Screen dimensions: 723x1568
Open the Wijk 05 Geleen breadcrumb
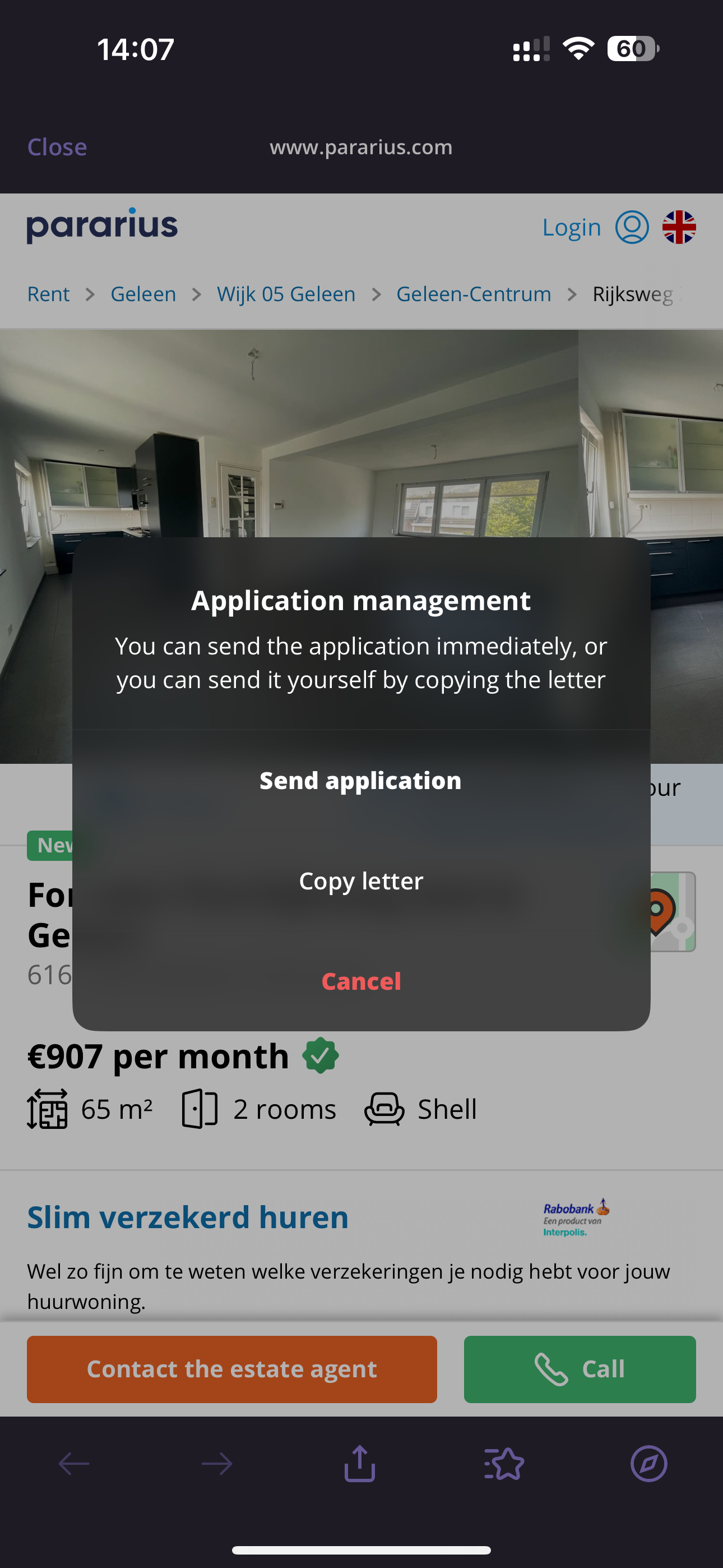tap(286, 294)
